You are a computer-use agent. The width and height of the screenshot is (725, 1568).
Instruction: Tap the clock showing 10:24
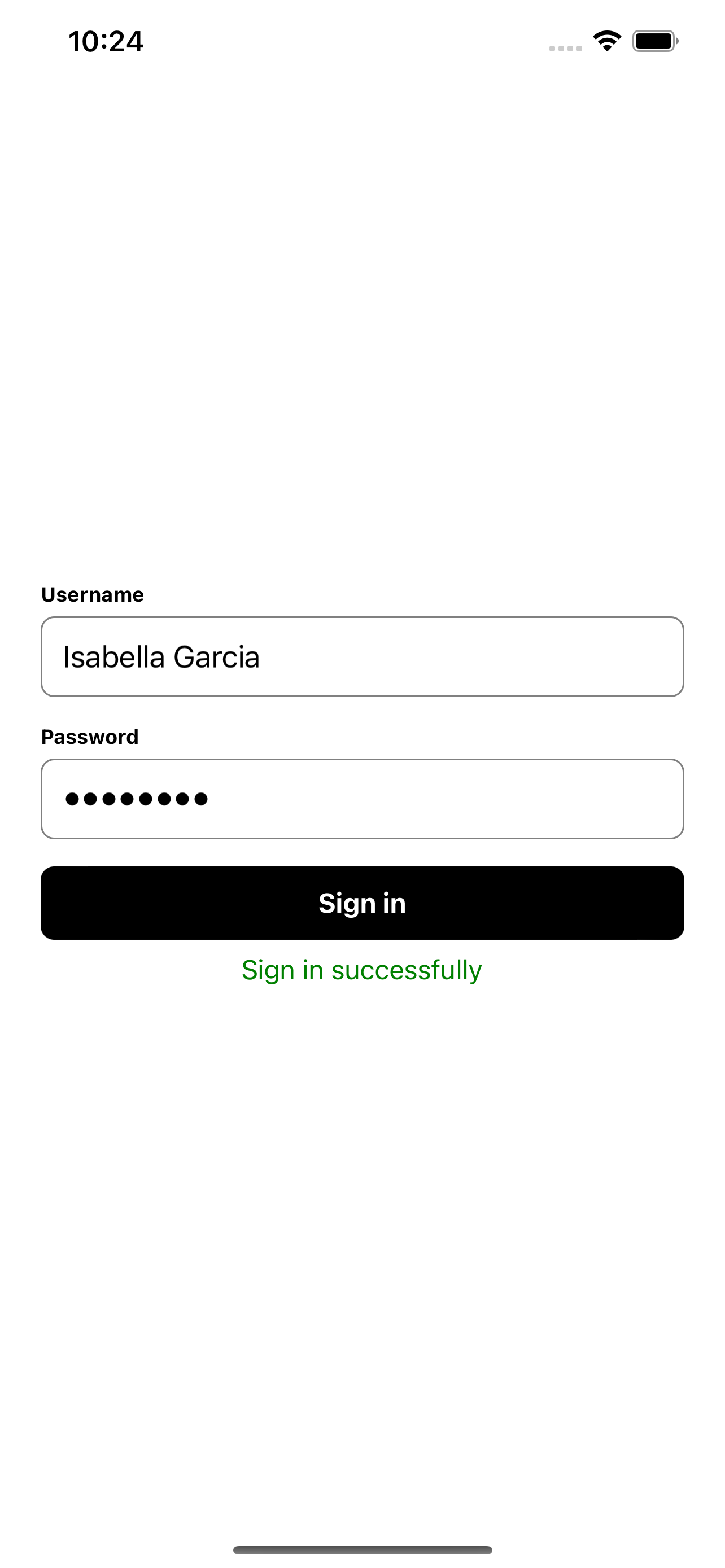point(106,41)
